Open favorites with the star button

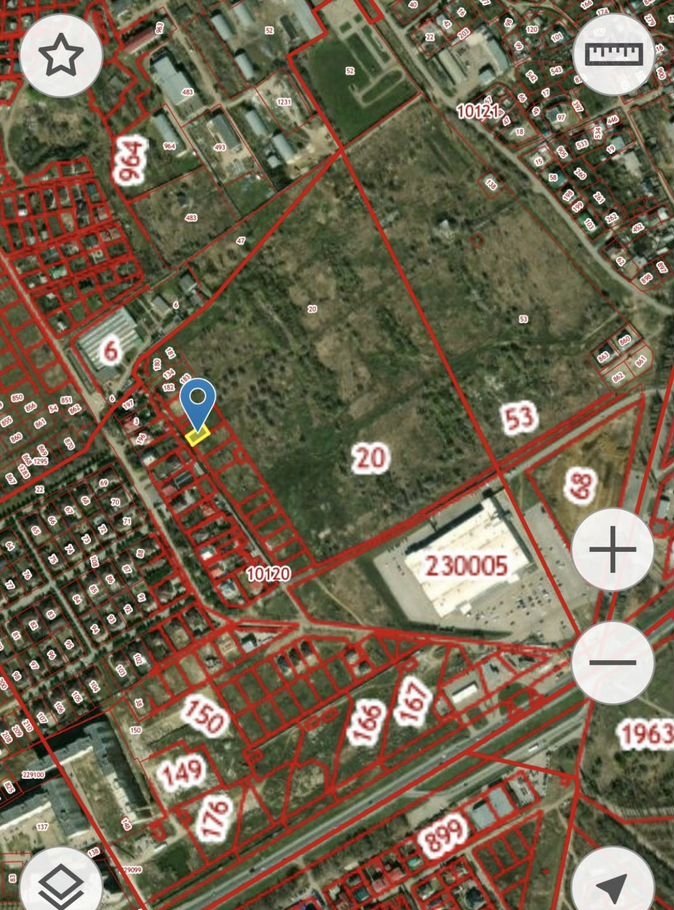coord(61,55)
